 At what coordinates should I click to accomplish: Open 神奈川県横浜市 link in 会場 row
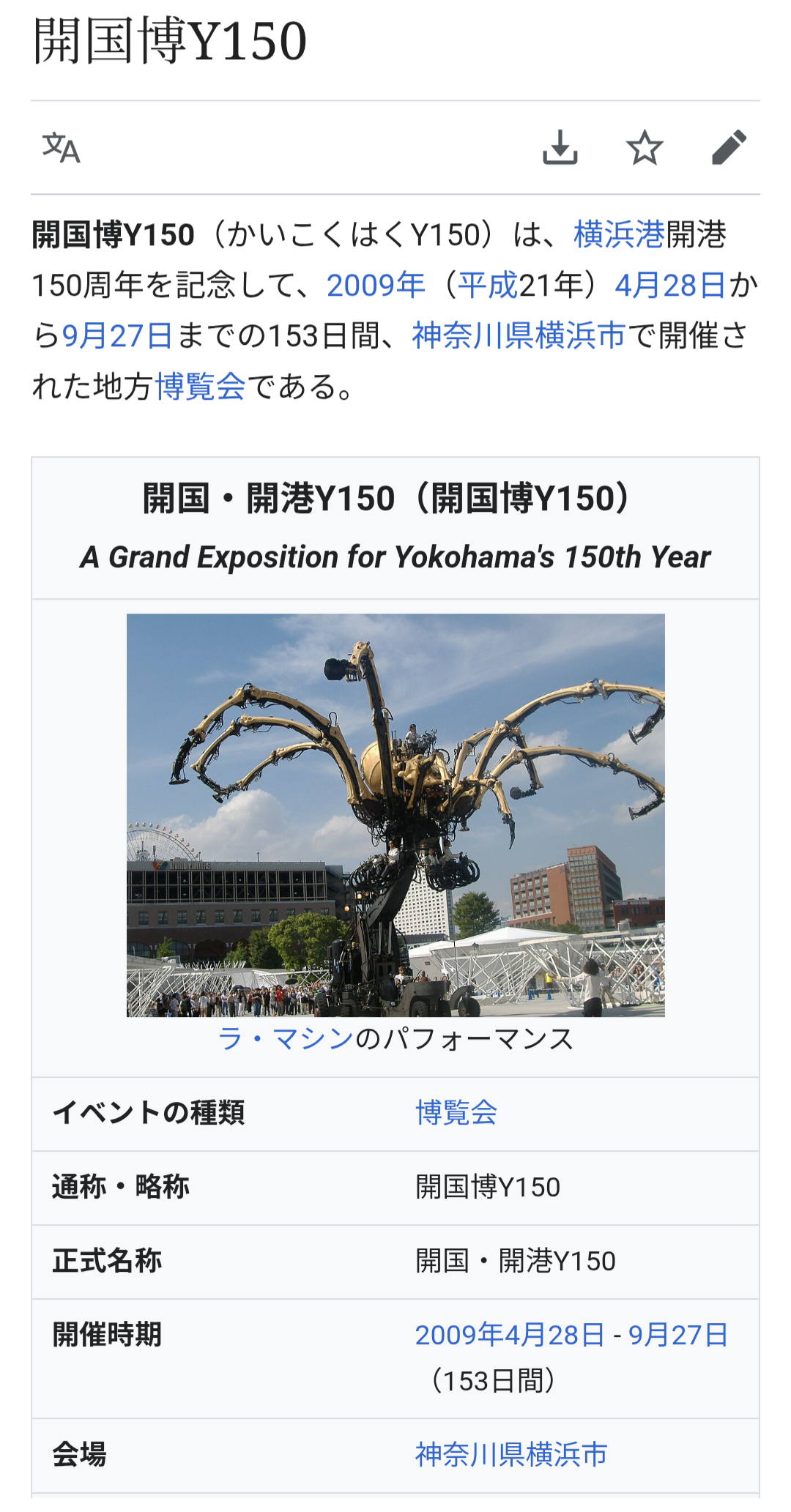point(511,1454)
